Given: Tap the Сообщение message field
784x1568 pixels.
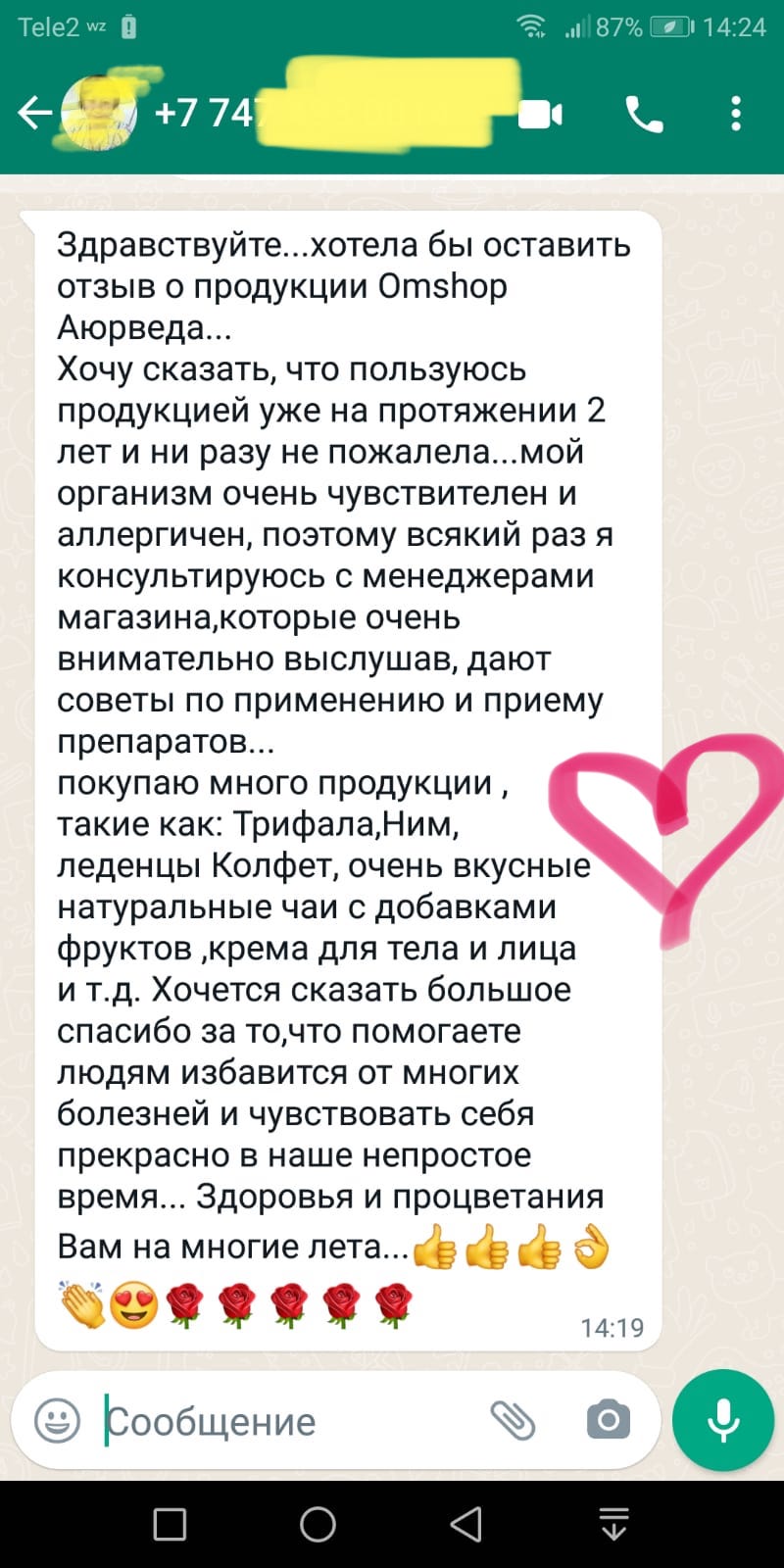Looking at the screenshot, I should pos(284,1421).
